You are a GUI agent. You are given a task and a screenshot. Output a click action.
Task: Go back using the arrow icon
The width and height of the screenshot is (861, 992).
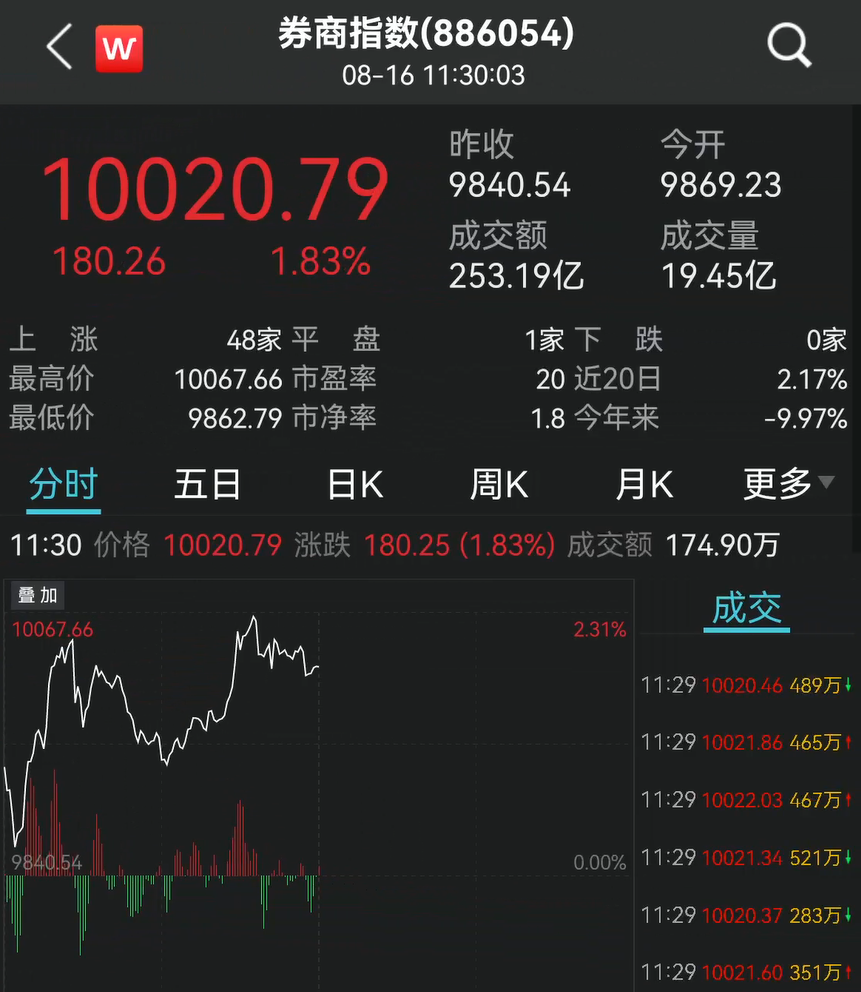click(59, 47)
